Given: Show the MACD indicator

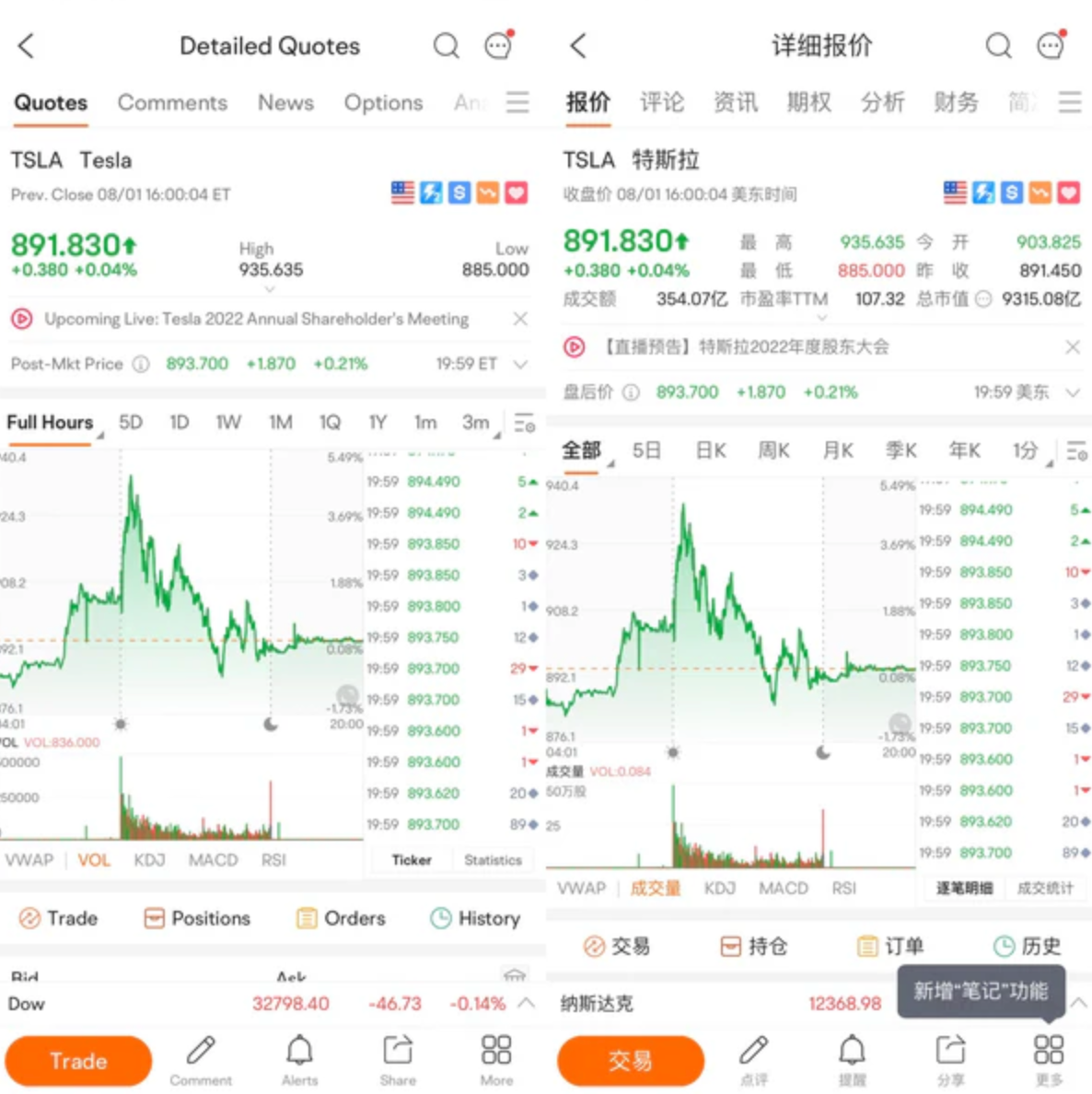Looking at the screenshot, I should pyautogui.click(x=213, y=859).
